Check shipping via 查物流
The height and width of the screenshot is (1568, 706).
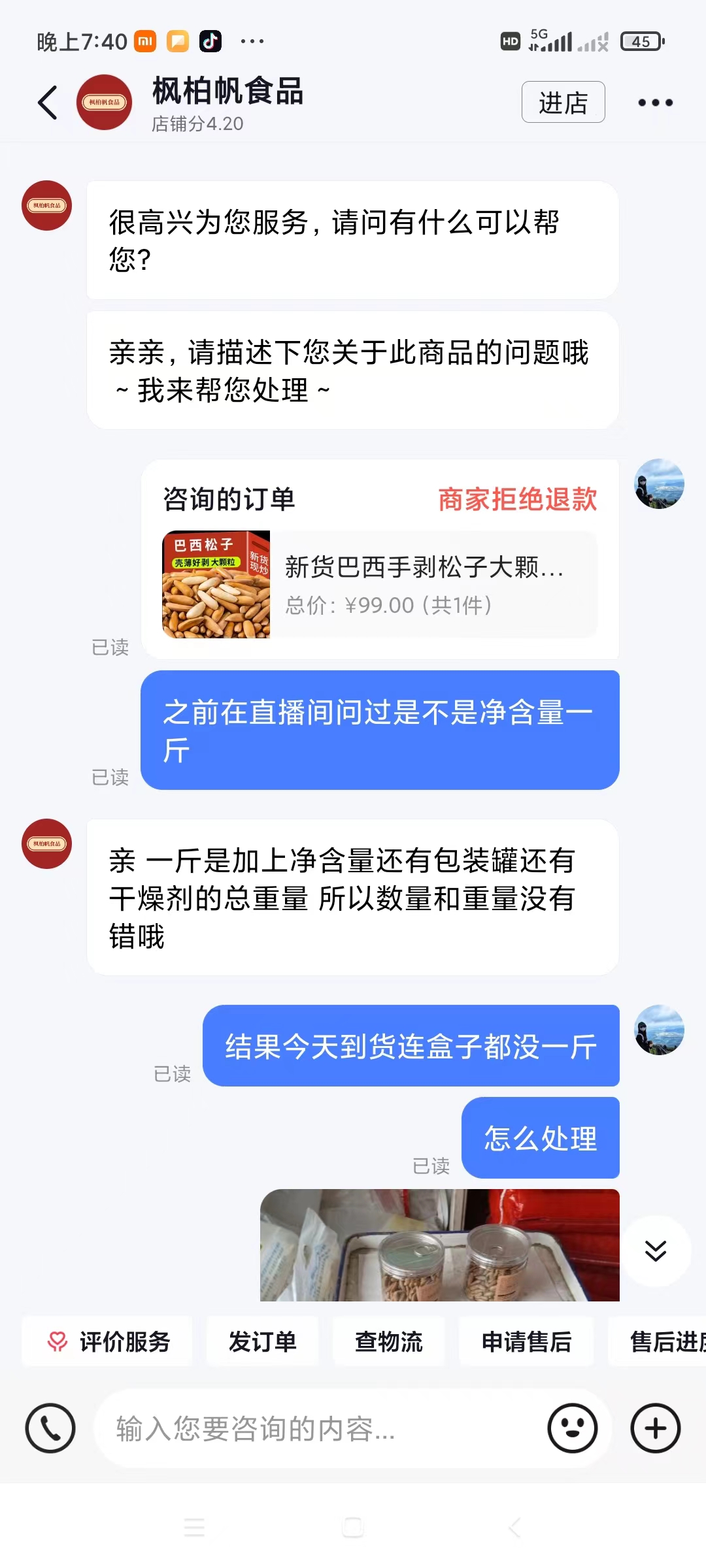388,1342
